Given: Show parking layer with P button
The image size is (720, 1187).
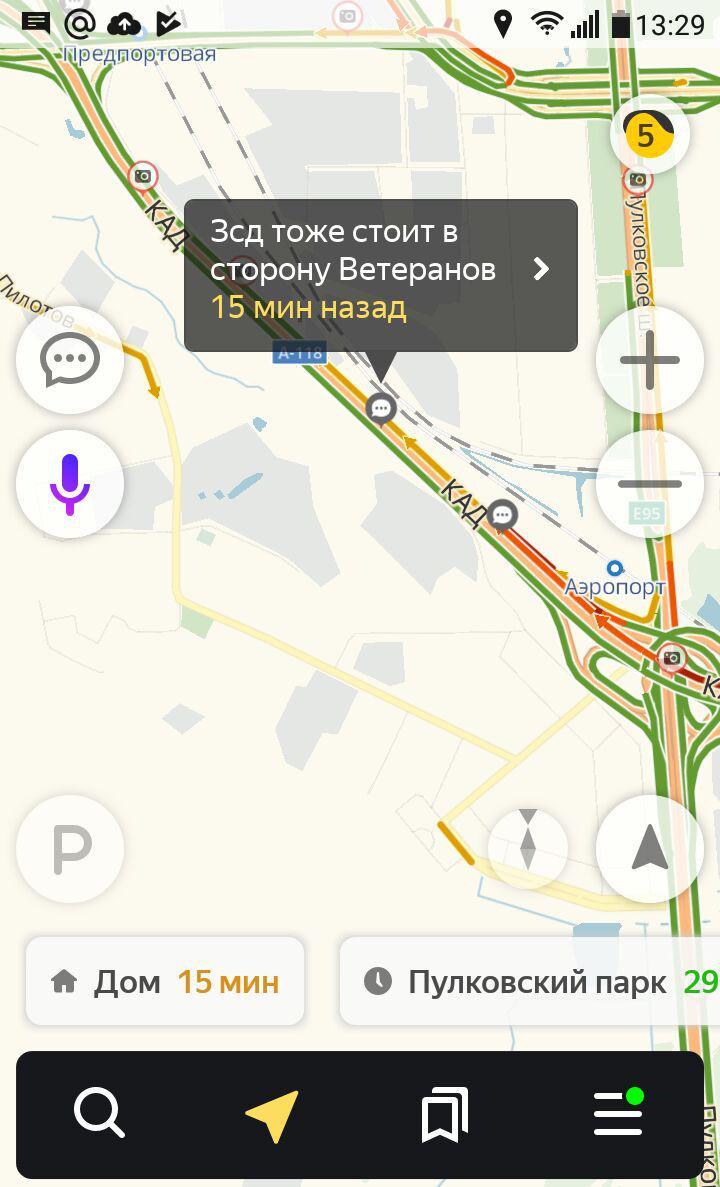Looking at the screenshot, I should coord(70,849).
